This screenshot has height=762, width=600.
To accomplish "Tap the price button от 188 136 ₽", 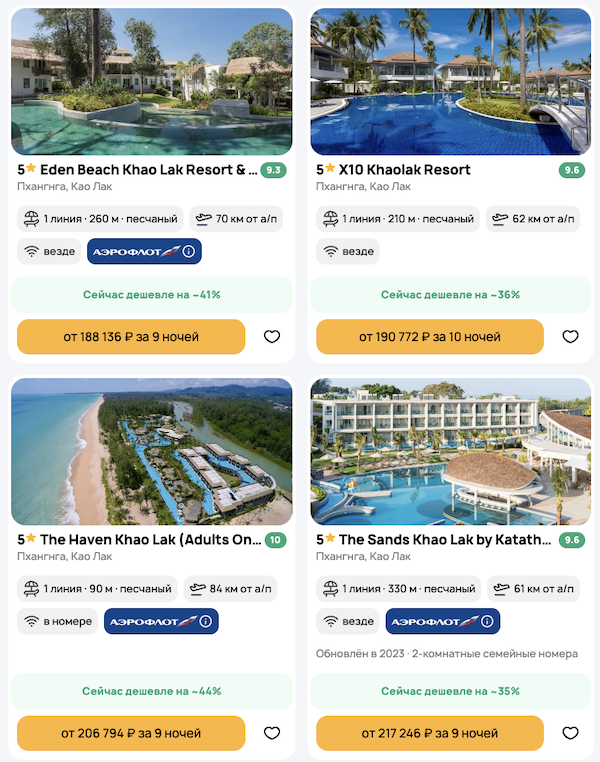I will [131, 337].
